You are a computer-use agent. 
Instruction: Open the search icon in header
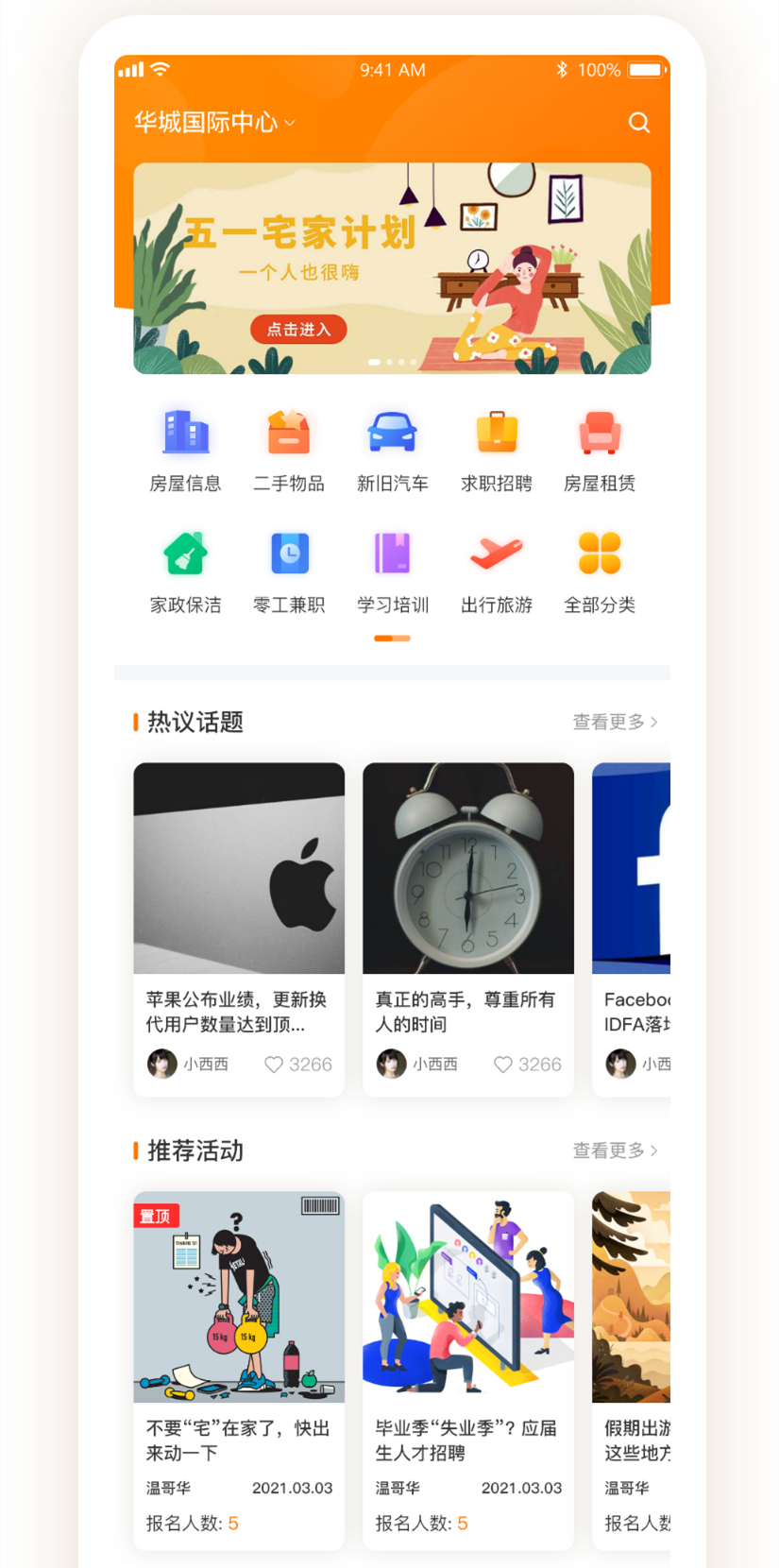tap(639, 123)
